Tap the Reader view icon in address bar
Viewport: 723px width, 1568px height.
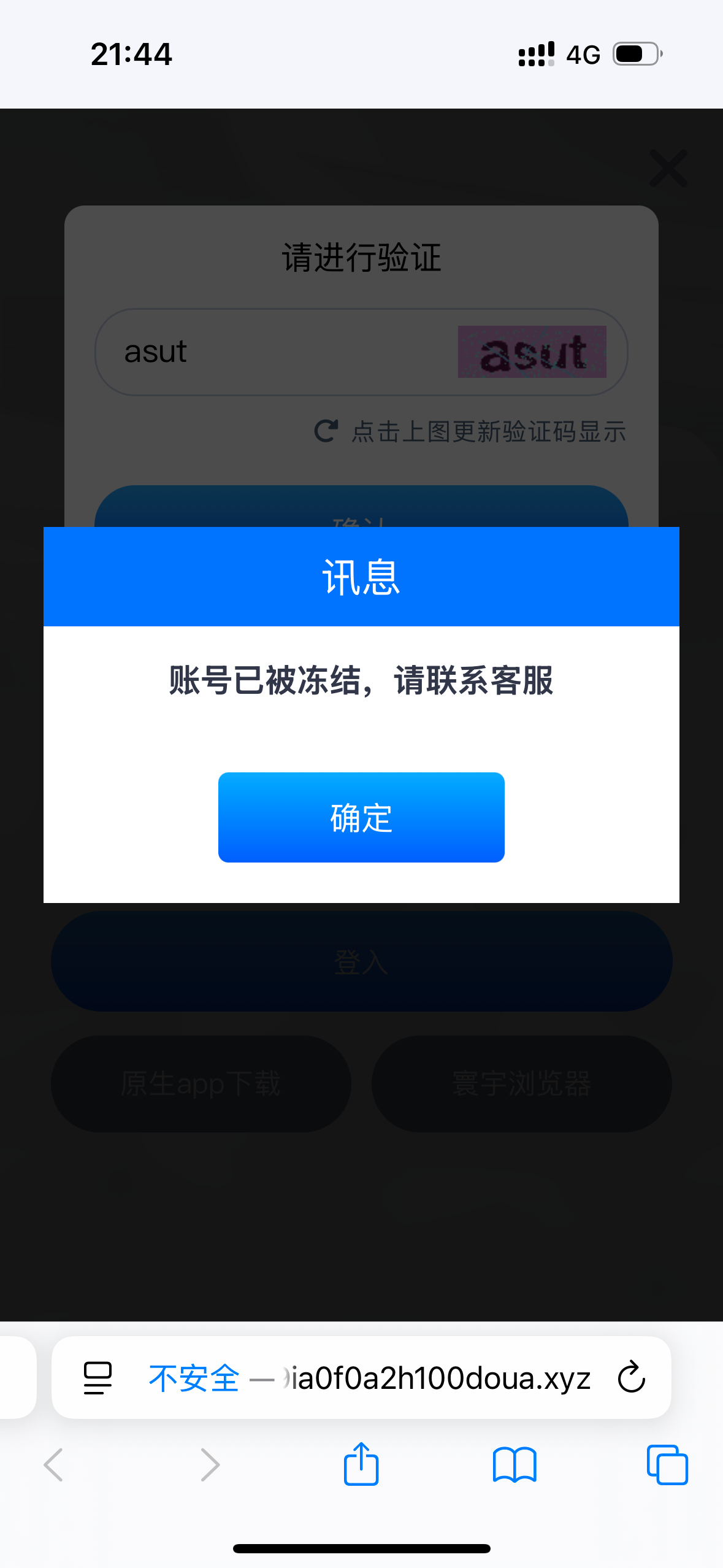[96, 1377]
